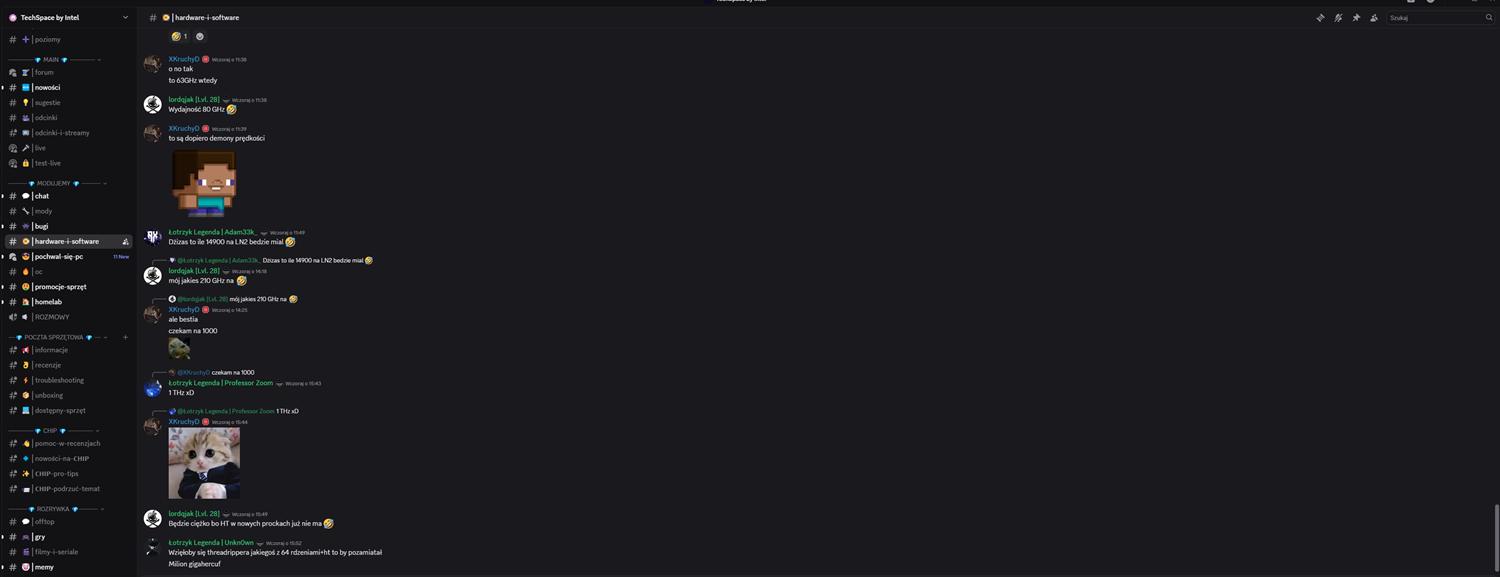Open the forum channel
This screenshot has height=577, width=1500.
pos(44,72)
